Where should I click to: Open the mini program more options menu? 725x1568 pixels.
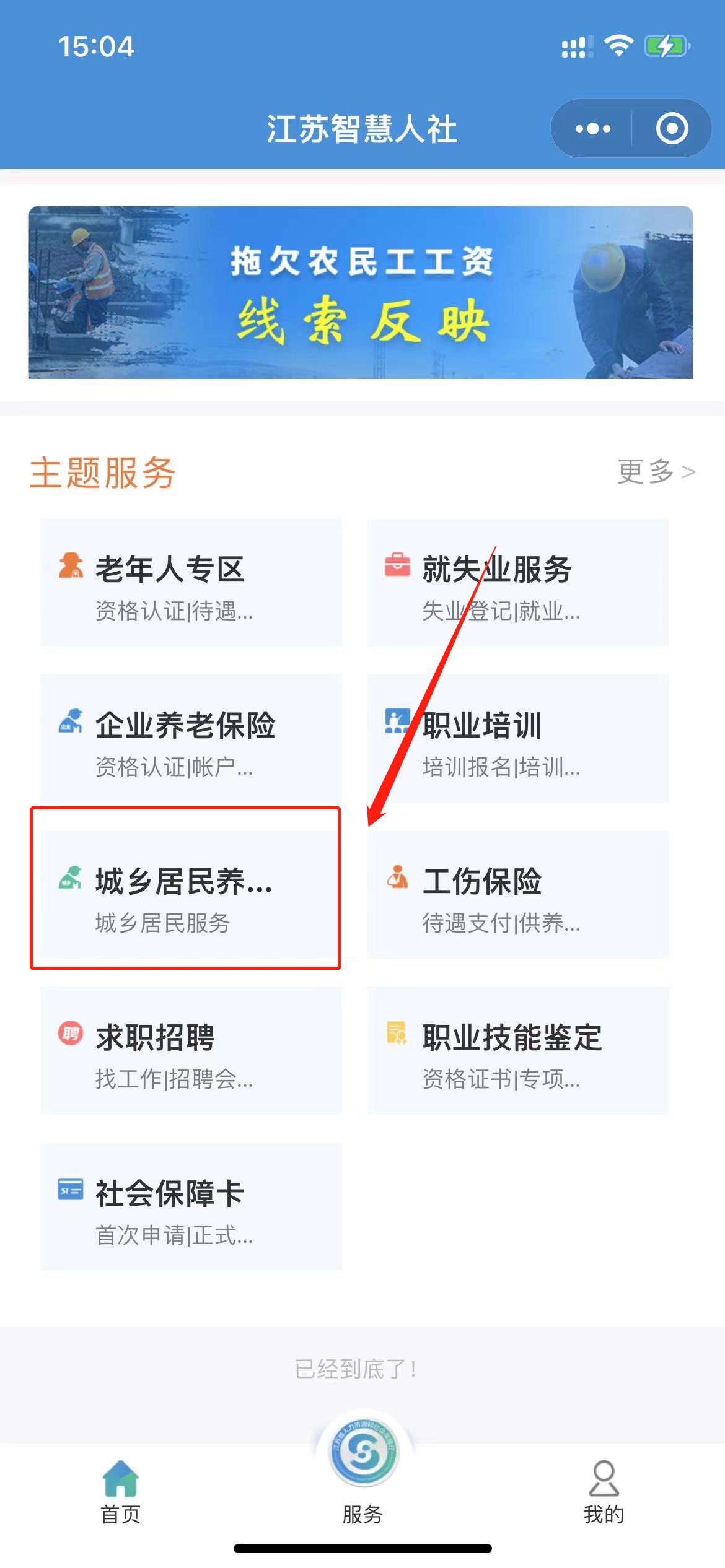coord(592,129)
